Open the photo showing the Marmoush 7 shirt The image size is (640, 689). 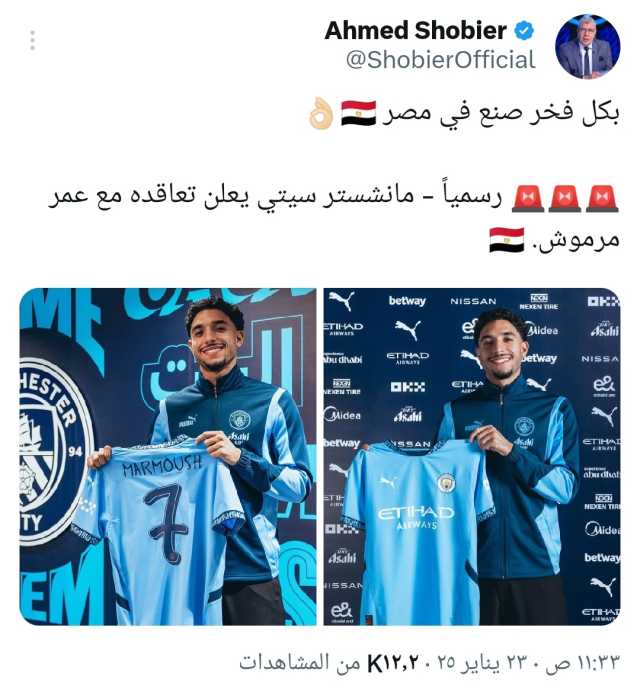point(168,457)
